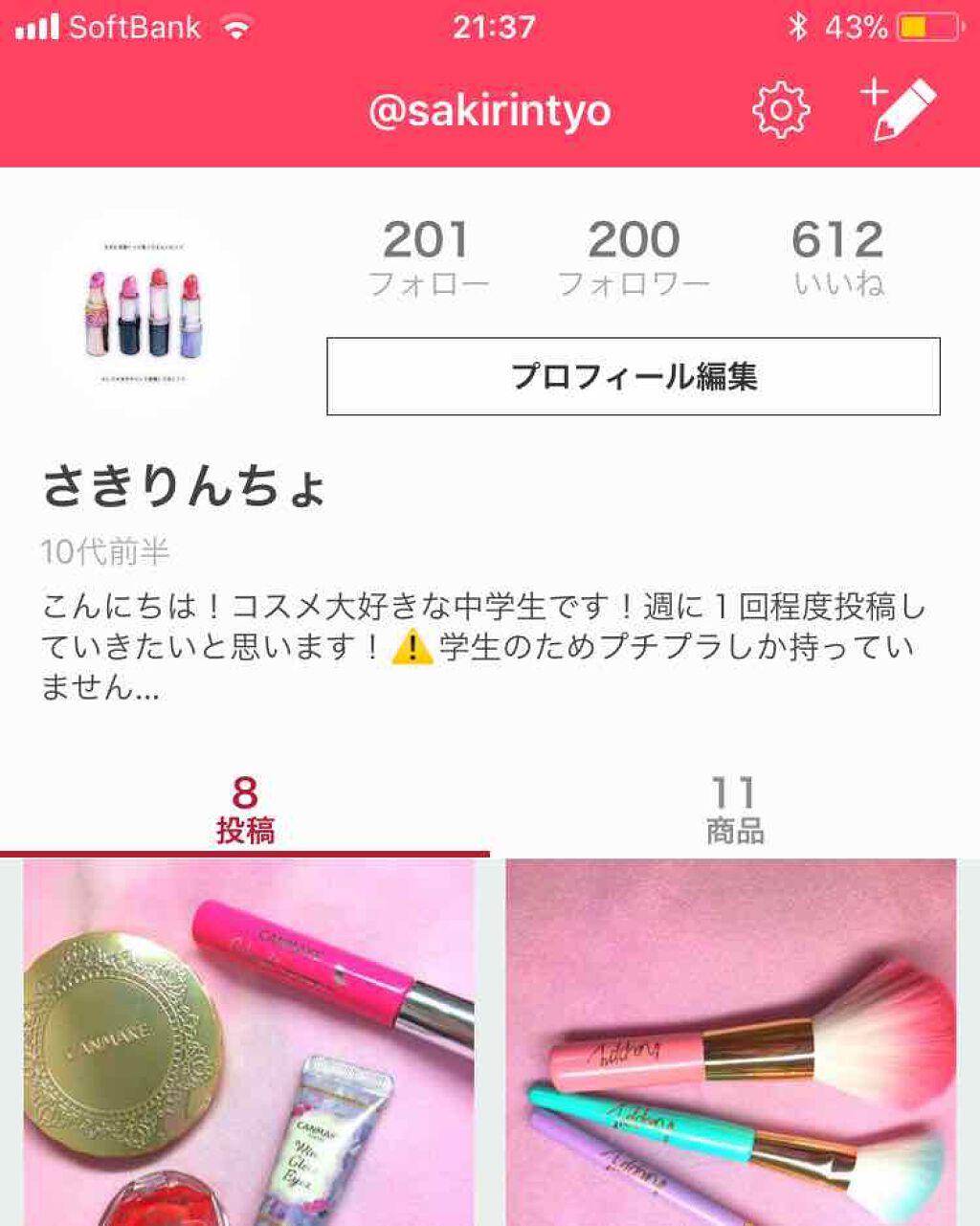Open the SoftBank carrier label
The image size is (980, 1226).
click(x=134, y=26)
